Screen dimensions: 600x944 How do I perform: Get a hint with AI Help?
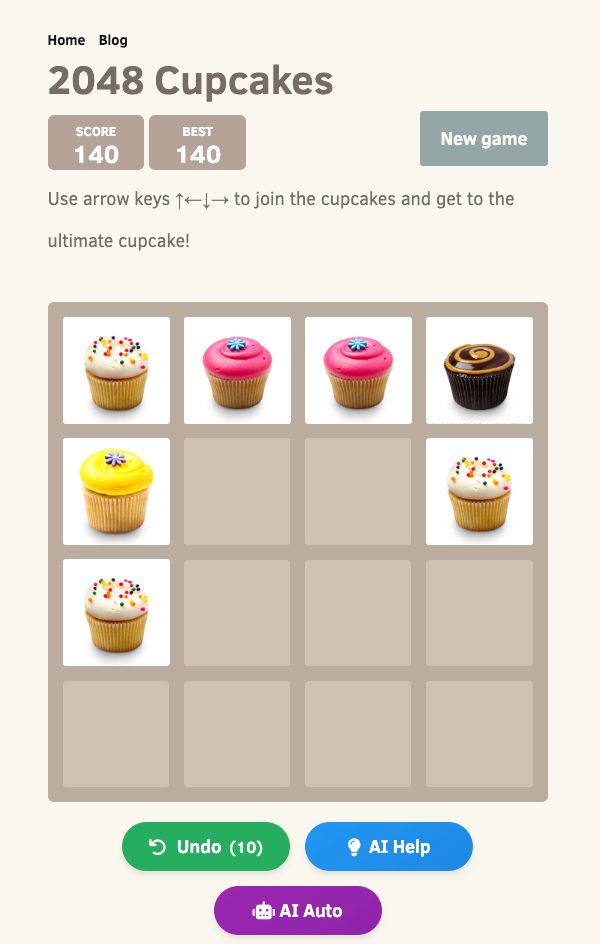388,846
